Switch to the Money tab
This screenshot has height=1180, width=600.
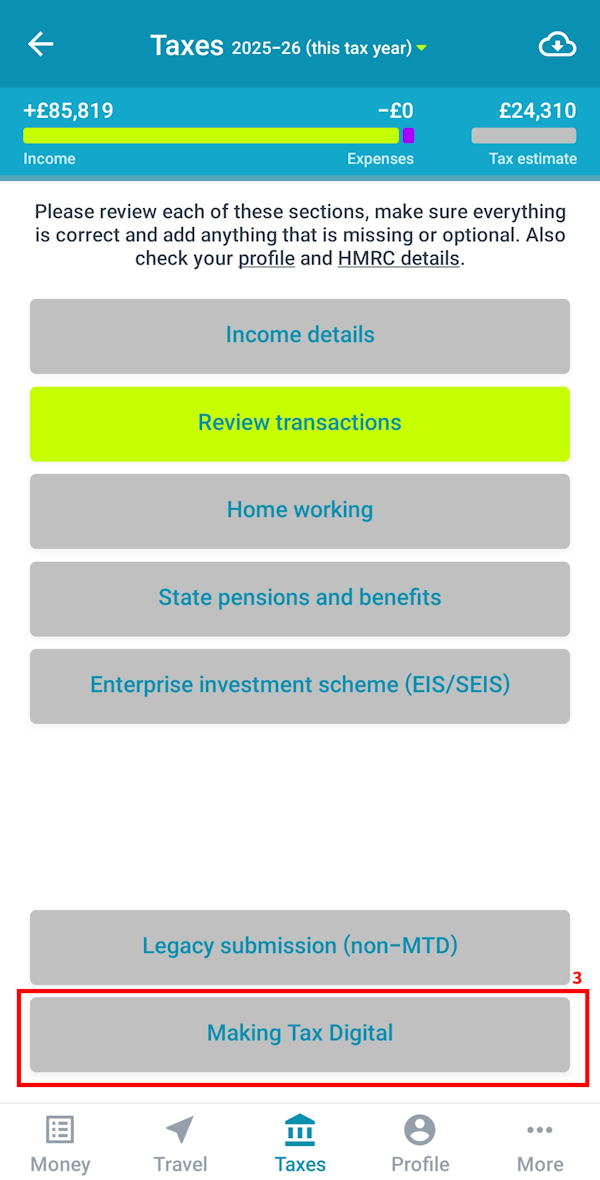coord(60,1144)
